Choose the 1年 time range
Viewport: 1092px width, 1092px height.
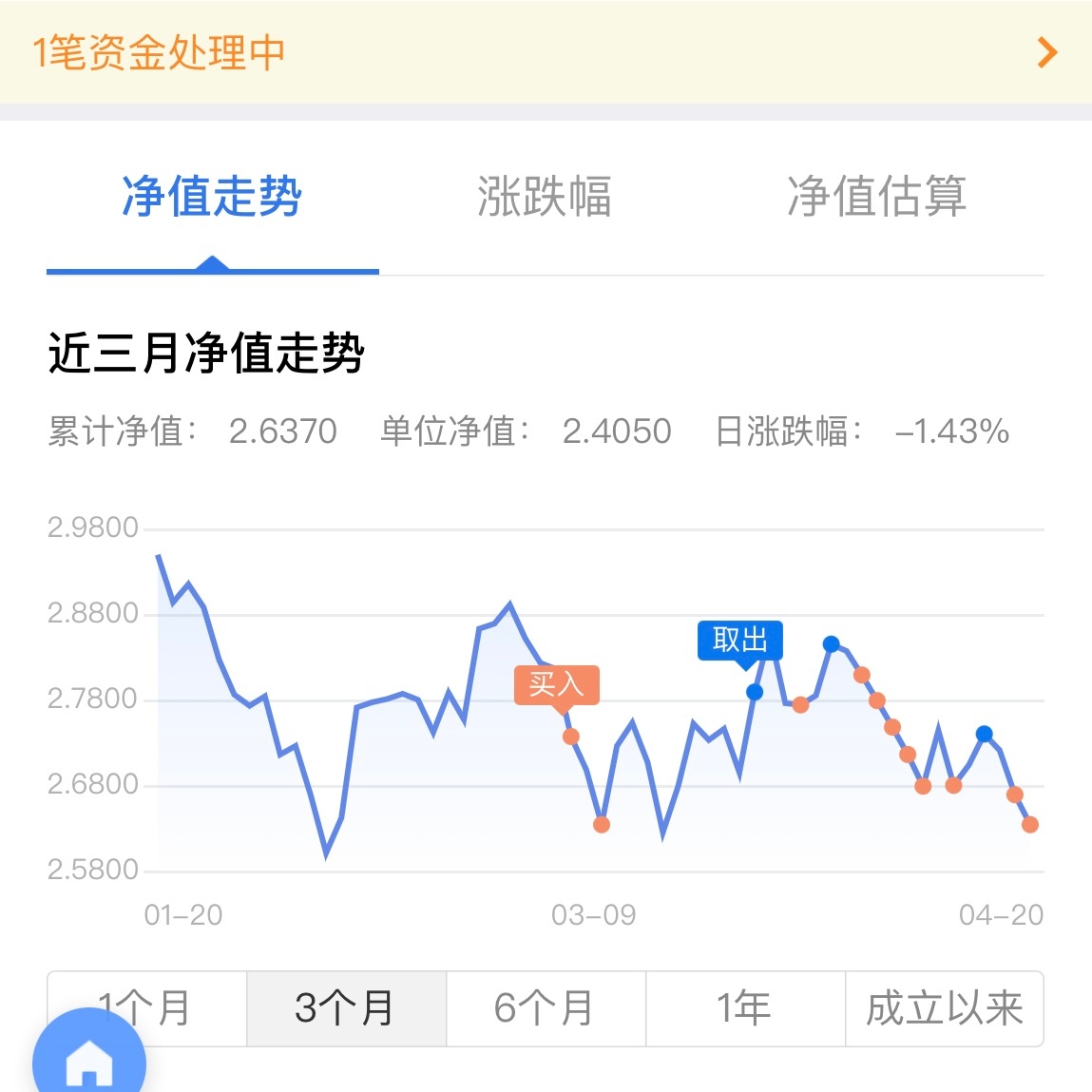click(x=745, y=1008)
